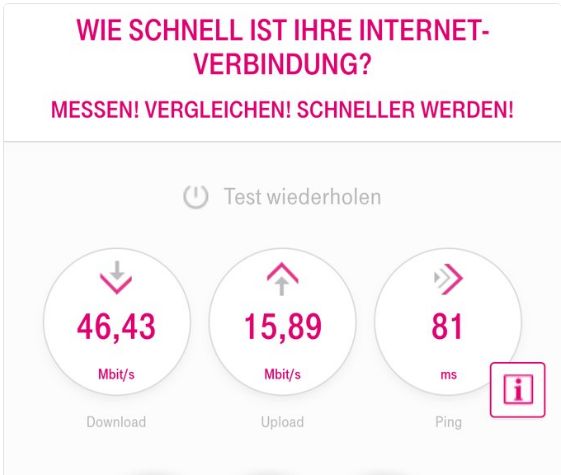
Task: Open the info icon button
Action: click(x=518, y=390)
